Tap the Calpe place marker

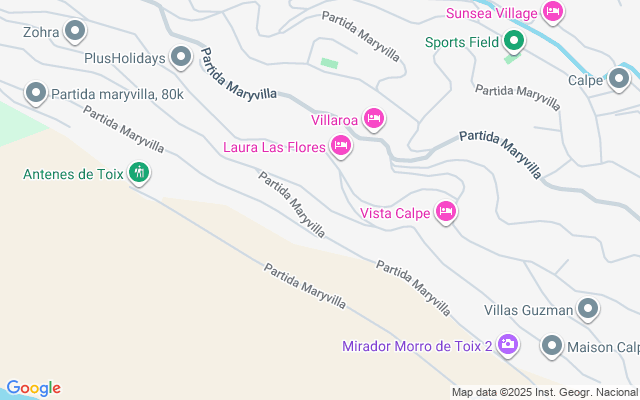[620, 80]
